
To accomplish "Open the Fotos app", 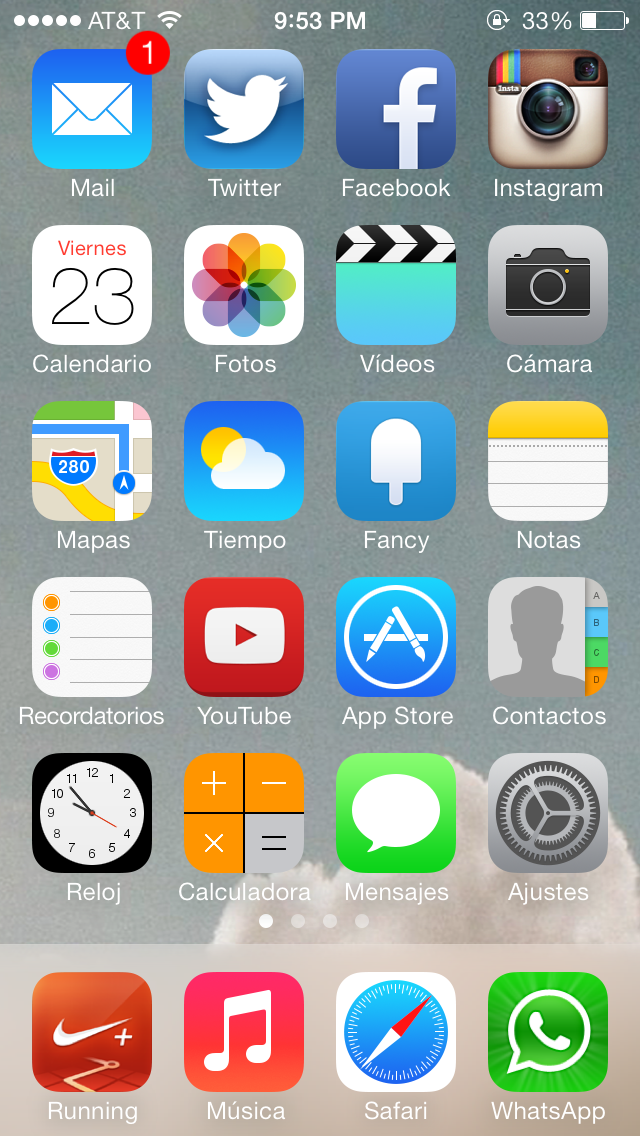I will tap(244, 285).
